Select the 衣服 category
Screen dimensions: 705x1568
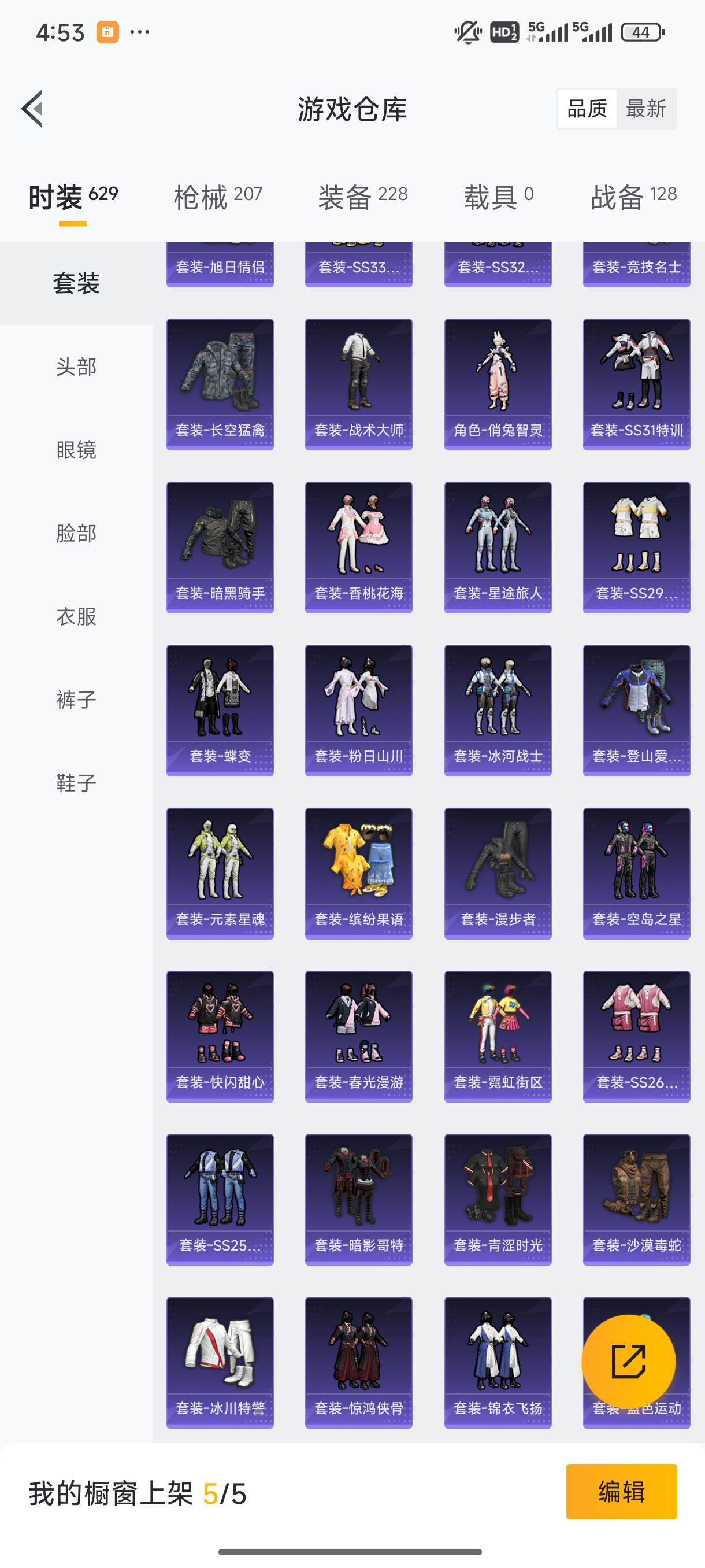[76, 616]
